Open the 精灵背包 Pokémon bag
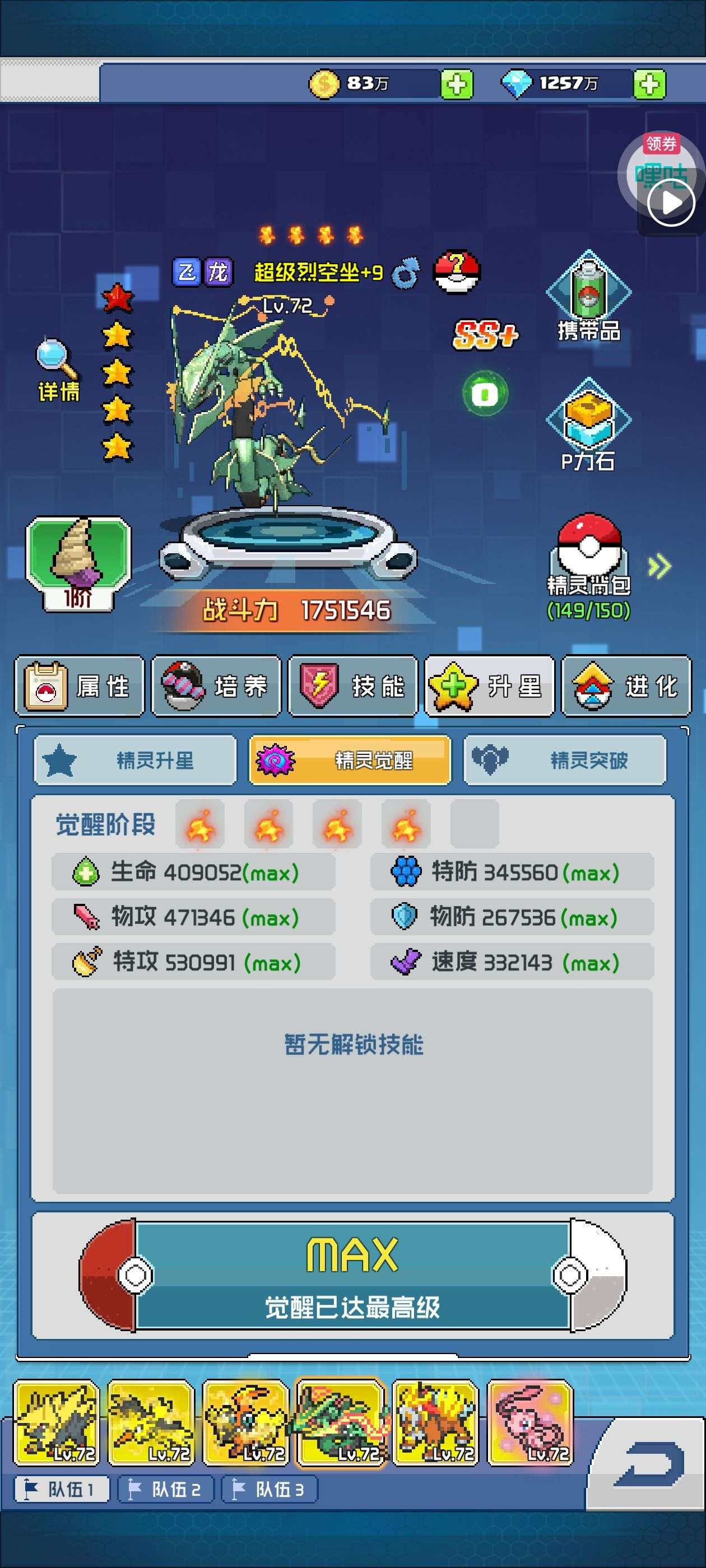Viewport: 706px width, 1568px height. [x=588, y=563]
